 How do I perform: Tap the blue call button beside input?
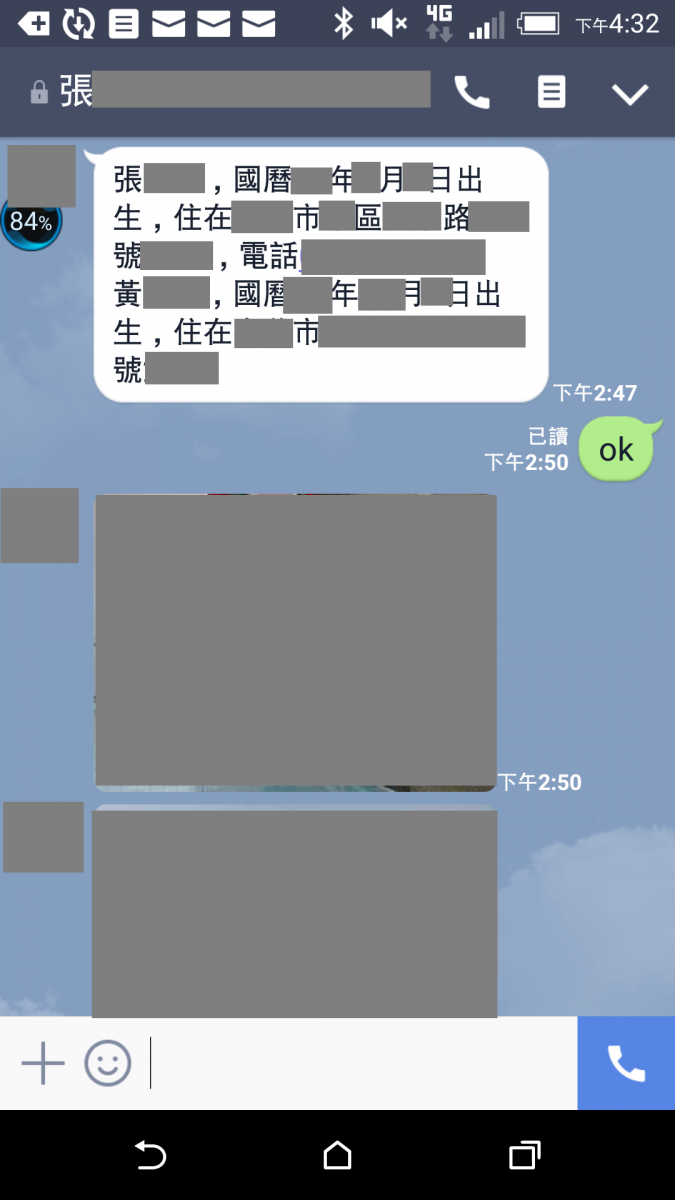click(x=626, y=1063)
